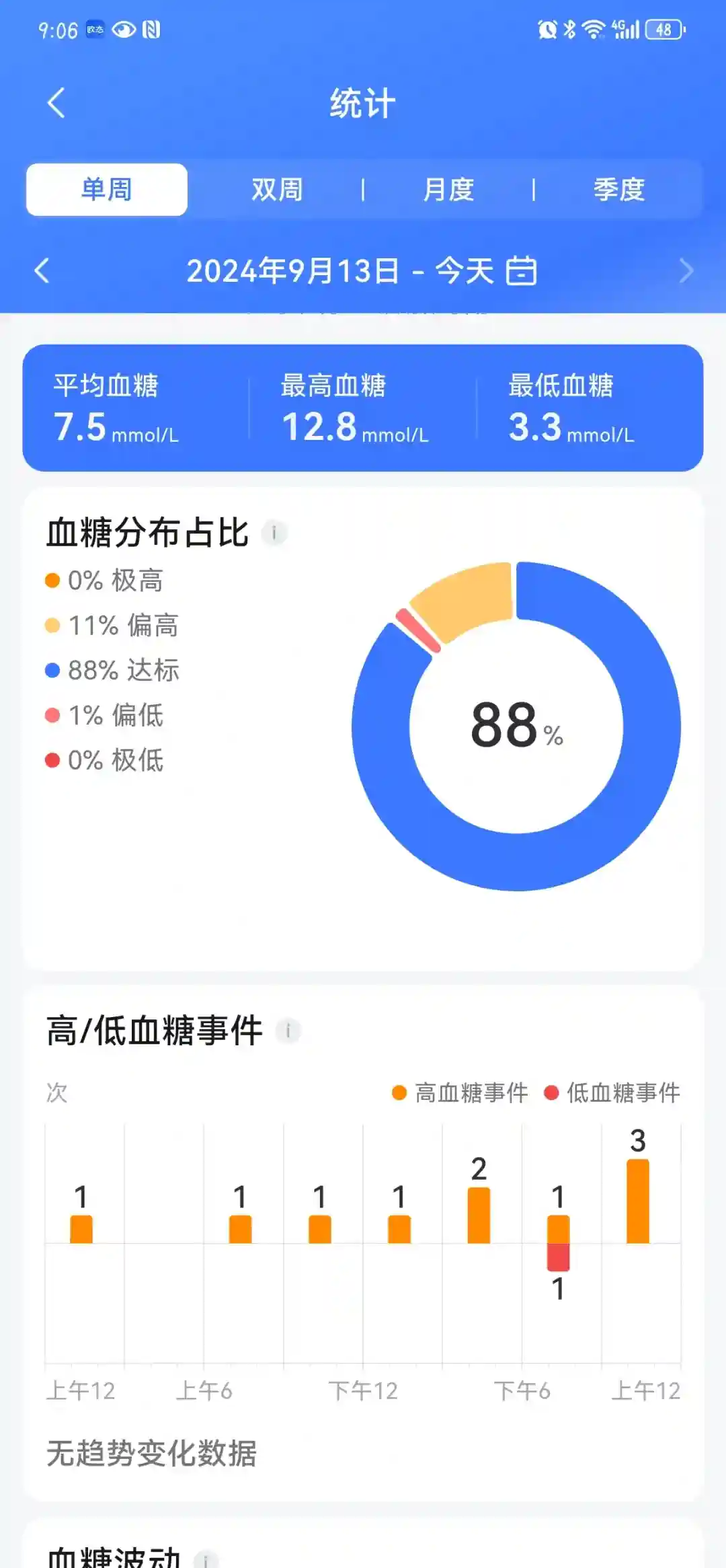Go to the next date range
The image size is (726, 1568).
[x=685, y=271]
